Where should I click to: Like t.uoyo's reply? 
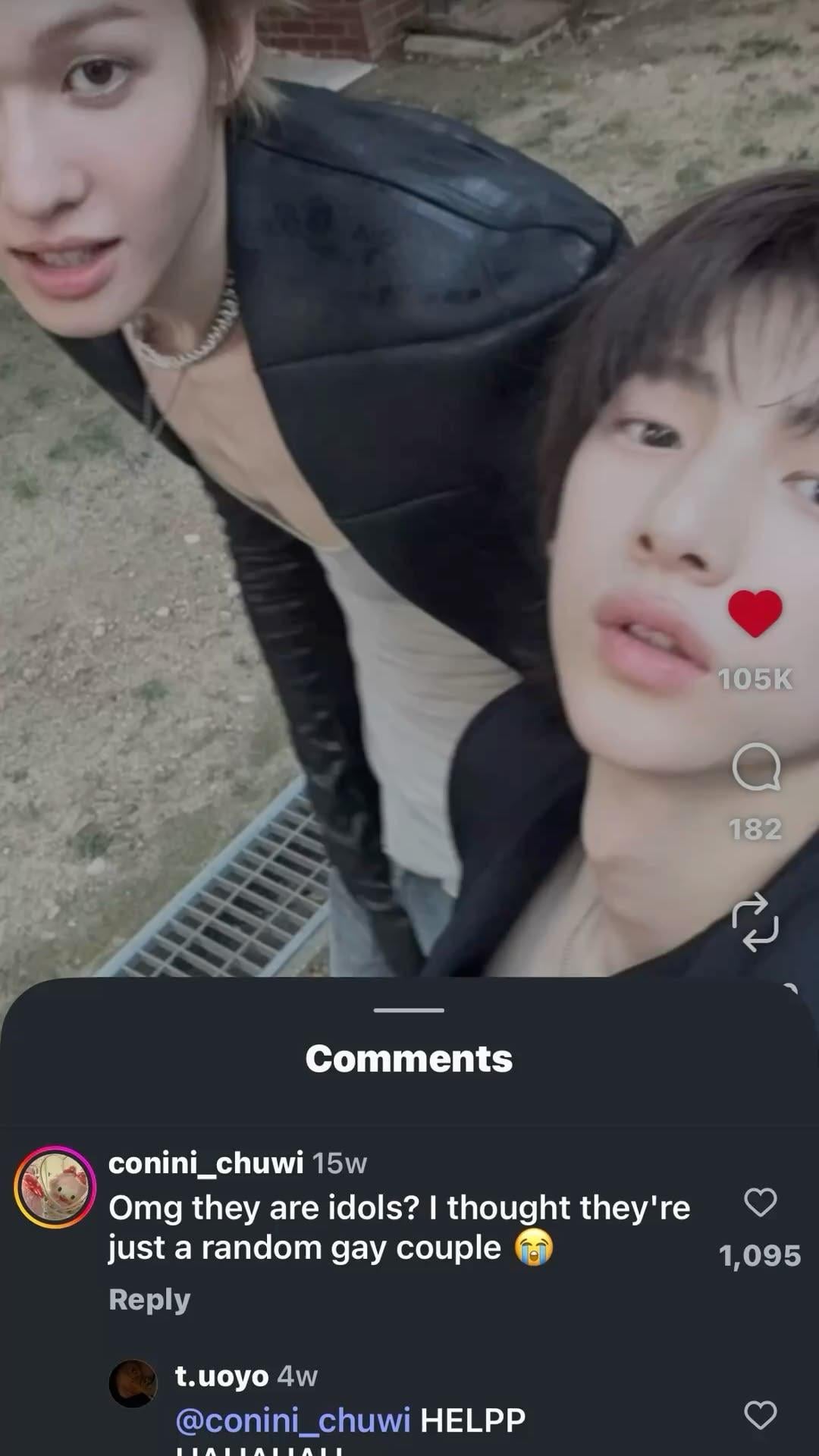coord(760,1415)
